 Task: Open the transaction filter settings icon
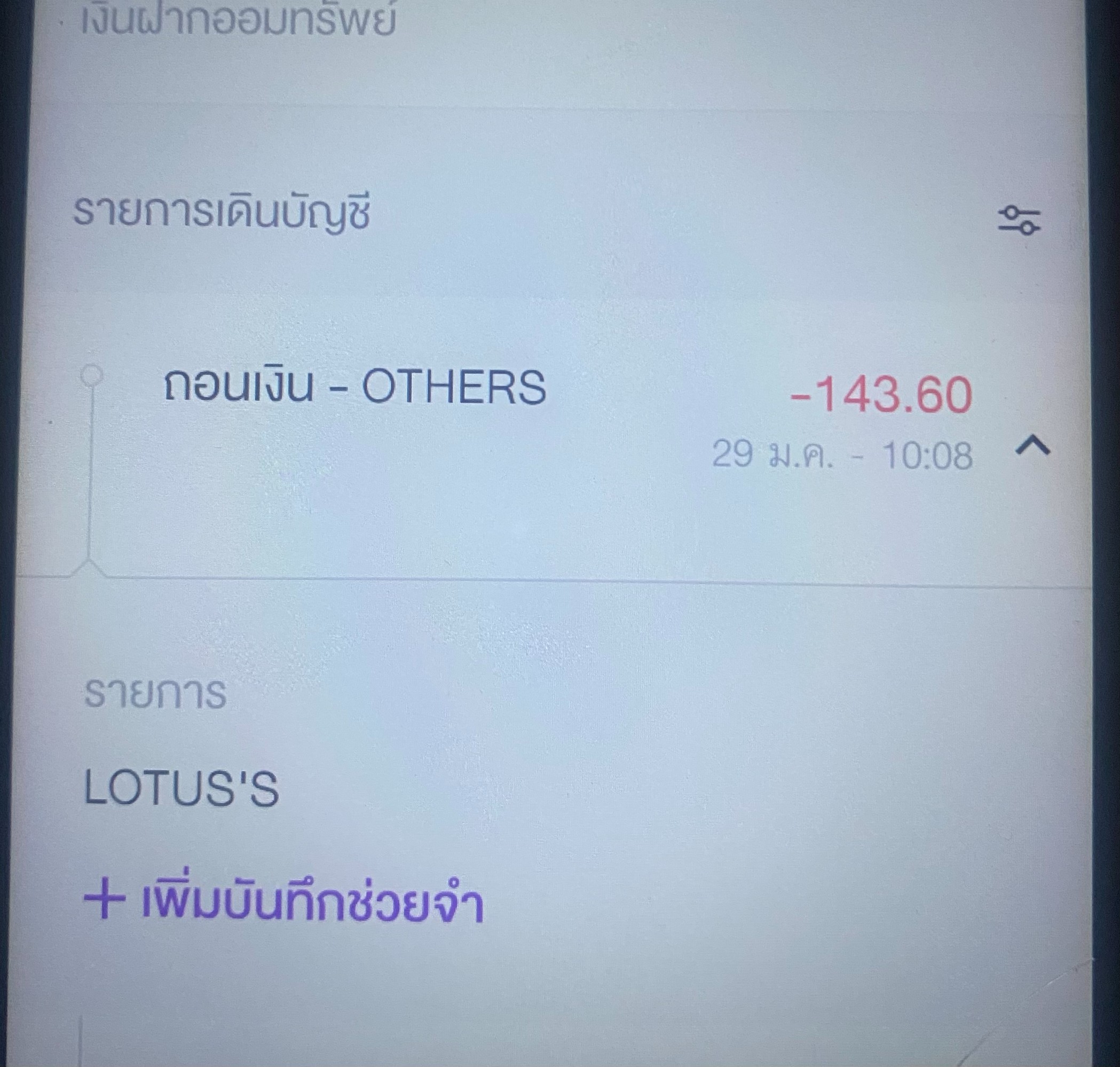click(1019, 220)
